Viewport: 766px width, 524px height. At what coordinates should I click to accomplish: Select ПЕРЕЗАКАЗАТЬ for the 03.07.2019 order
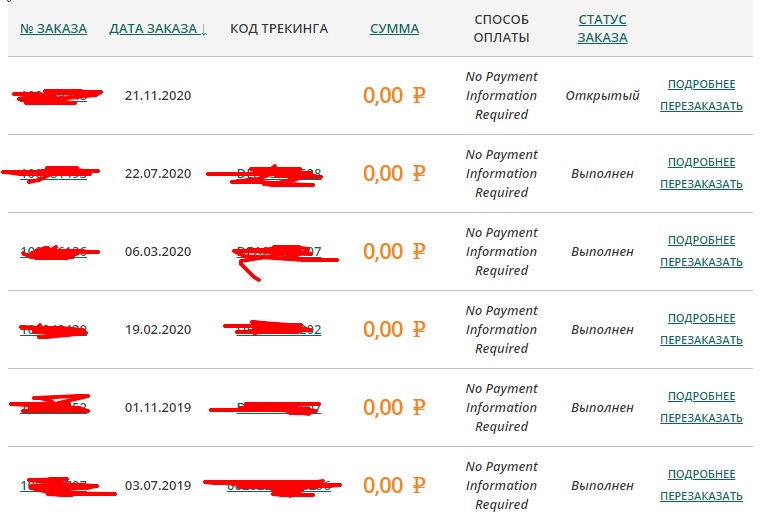point(701,496)
